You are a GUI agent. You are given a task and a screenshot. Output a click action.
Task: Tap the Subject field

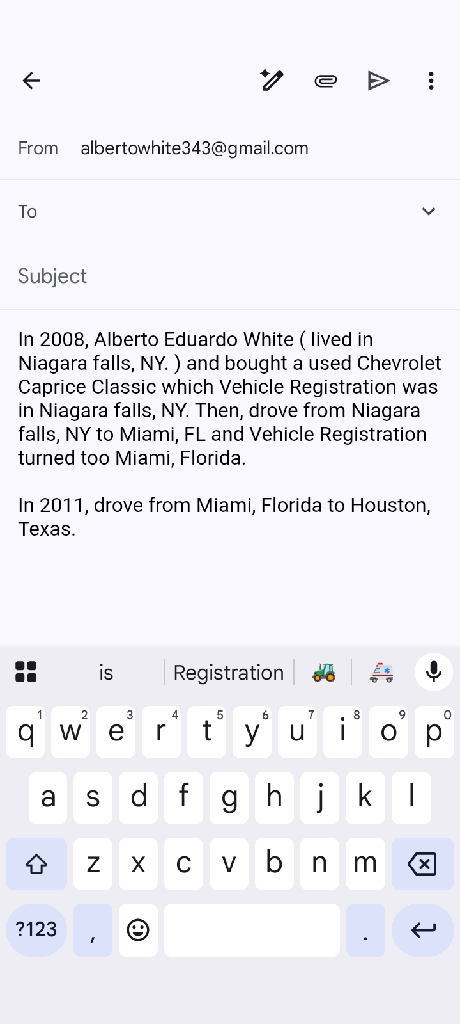point(230,276)
